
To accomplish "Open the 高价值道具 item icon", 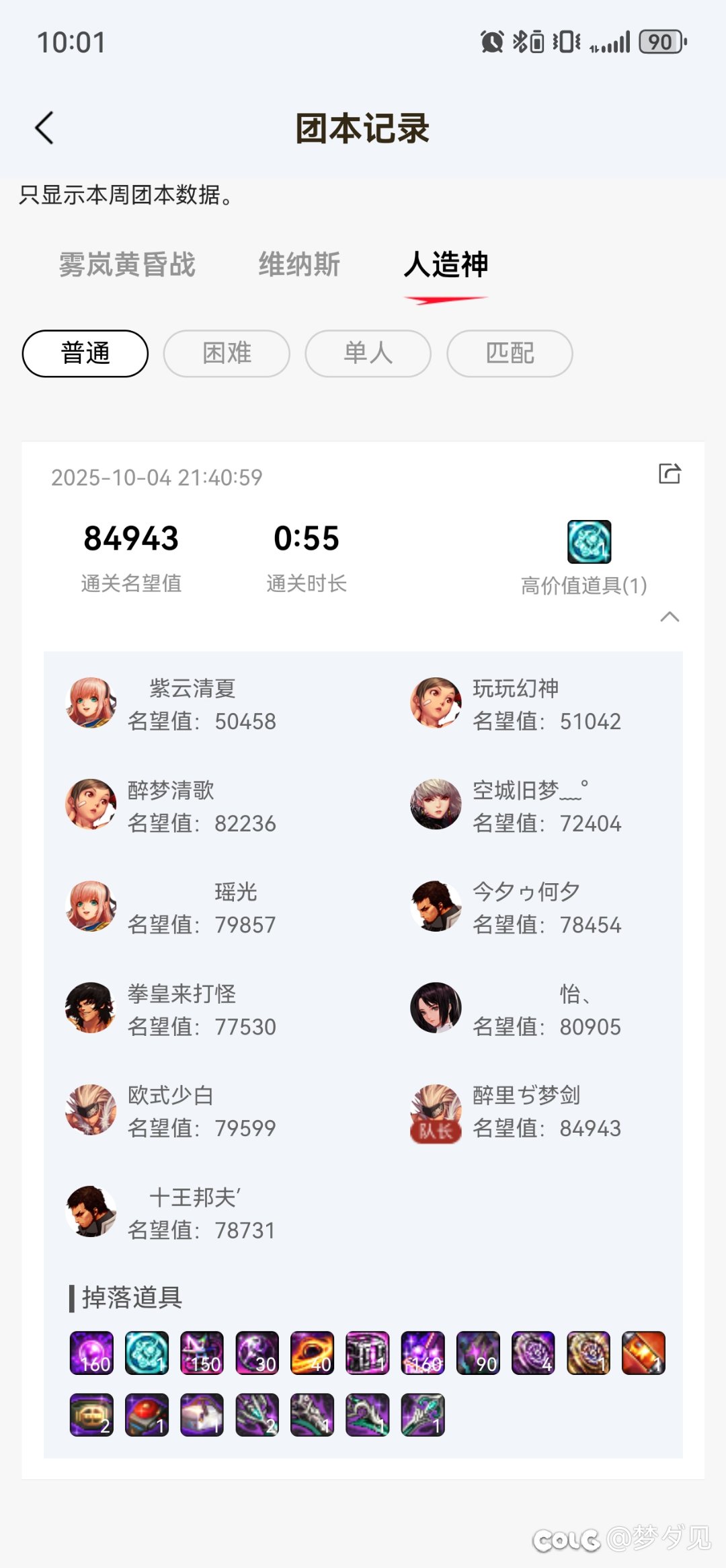I will 589,542.
